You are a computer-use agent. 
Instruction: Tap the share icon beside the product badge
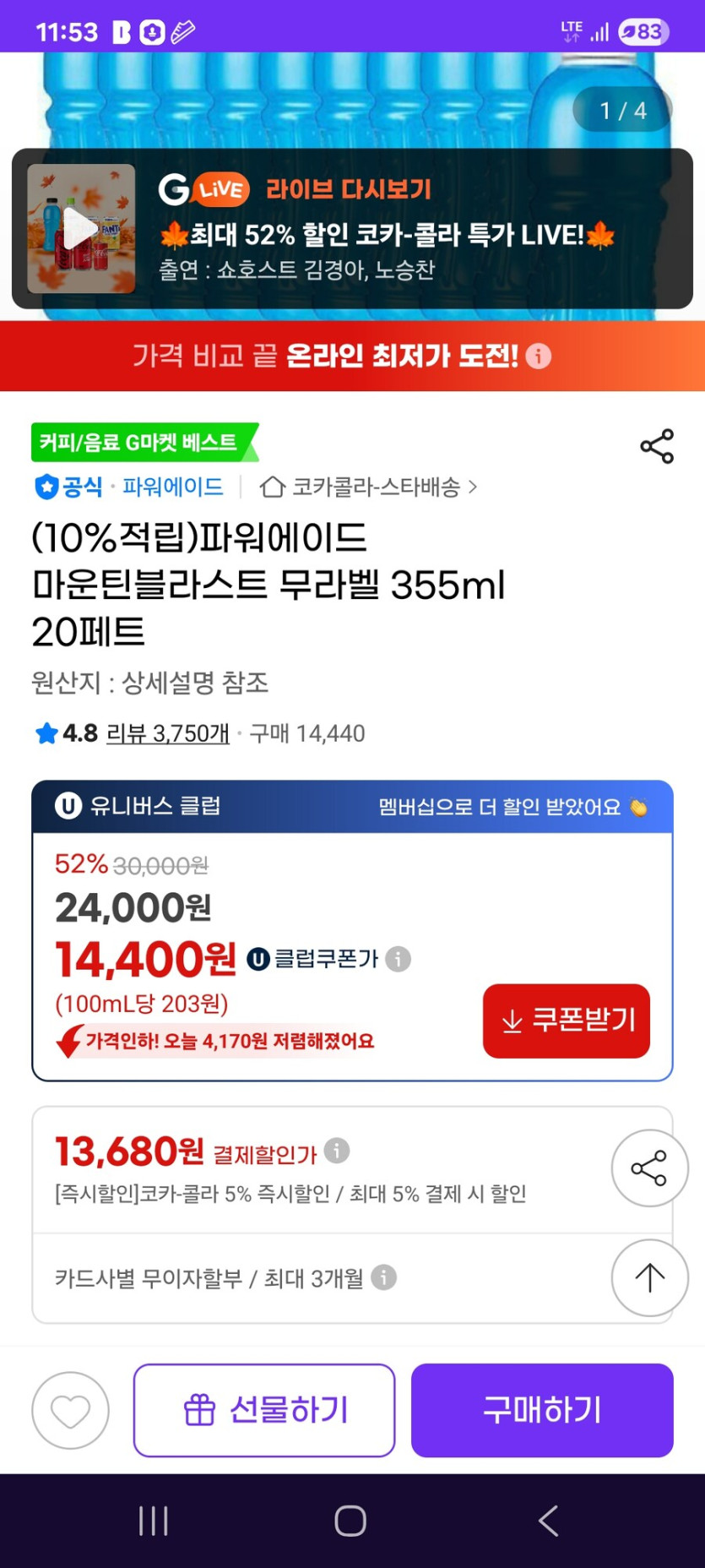(x=655, y=447)
